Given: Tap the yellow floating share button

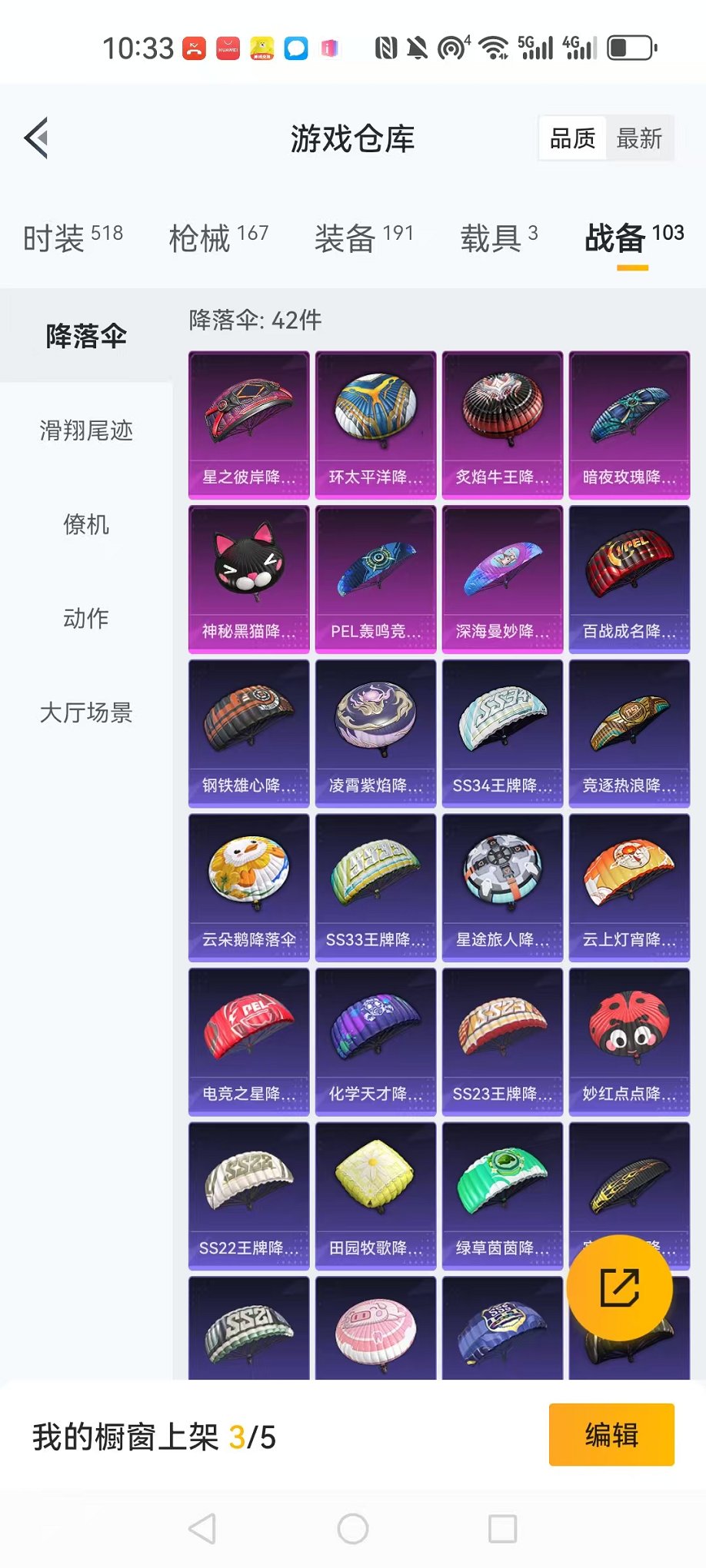Looking at the screenshot, I should (x=619, y=1288).
